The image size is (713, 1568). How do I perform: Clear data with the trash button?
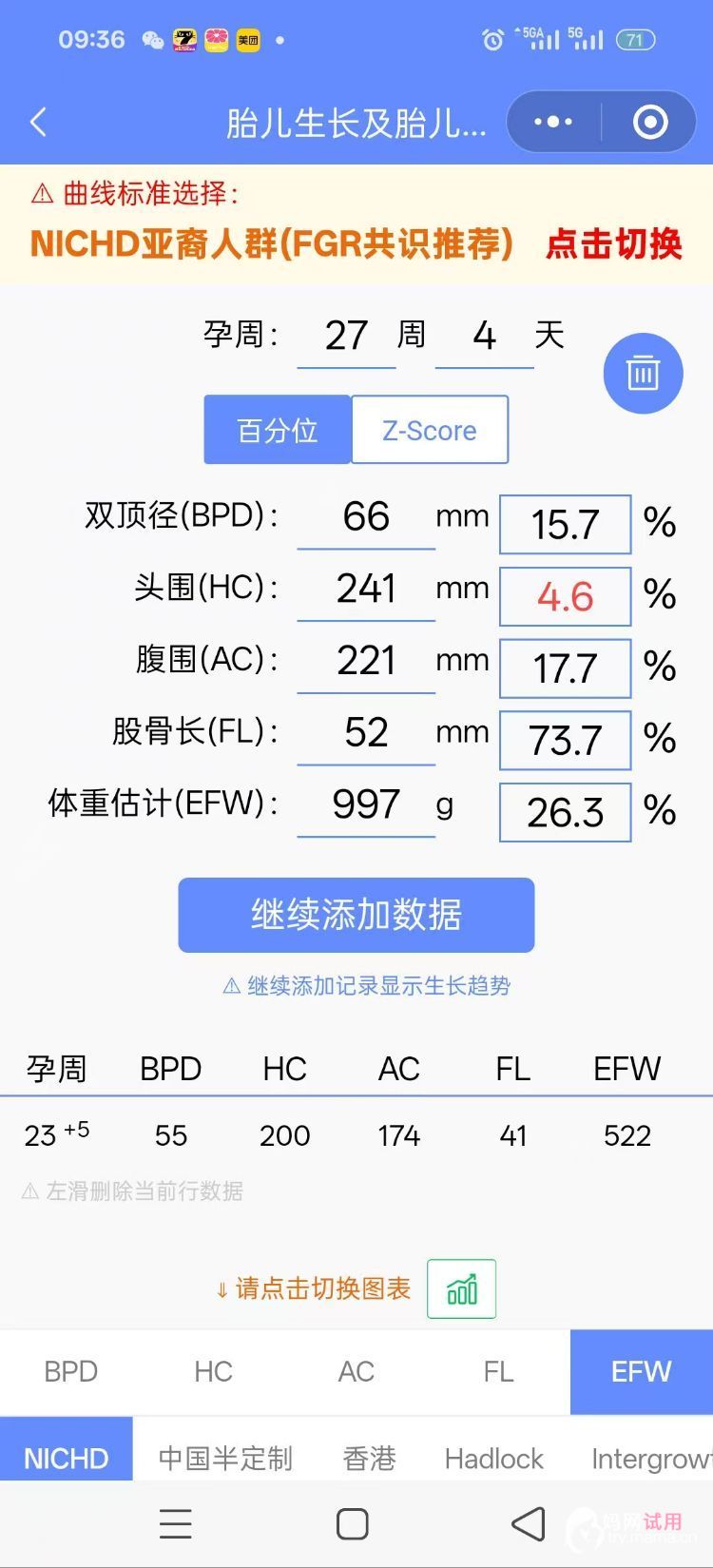click(x=643, y=374)
